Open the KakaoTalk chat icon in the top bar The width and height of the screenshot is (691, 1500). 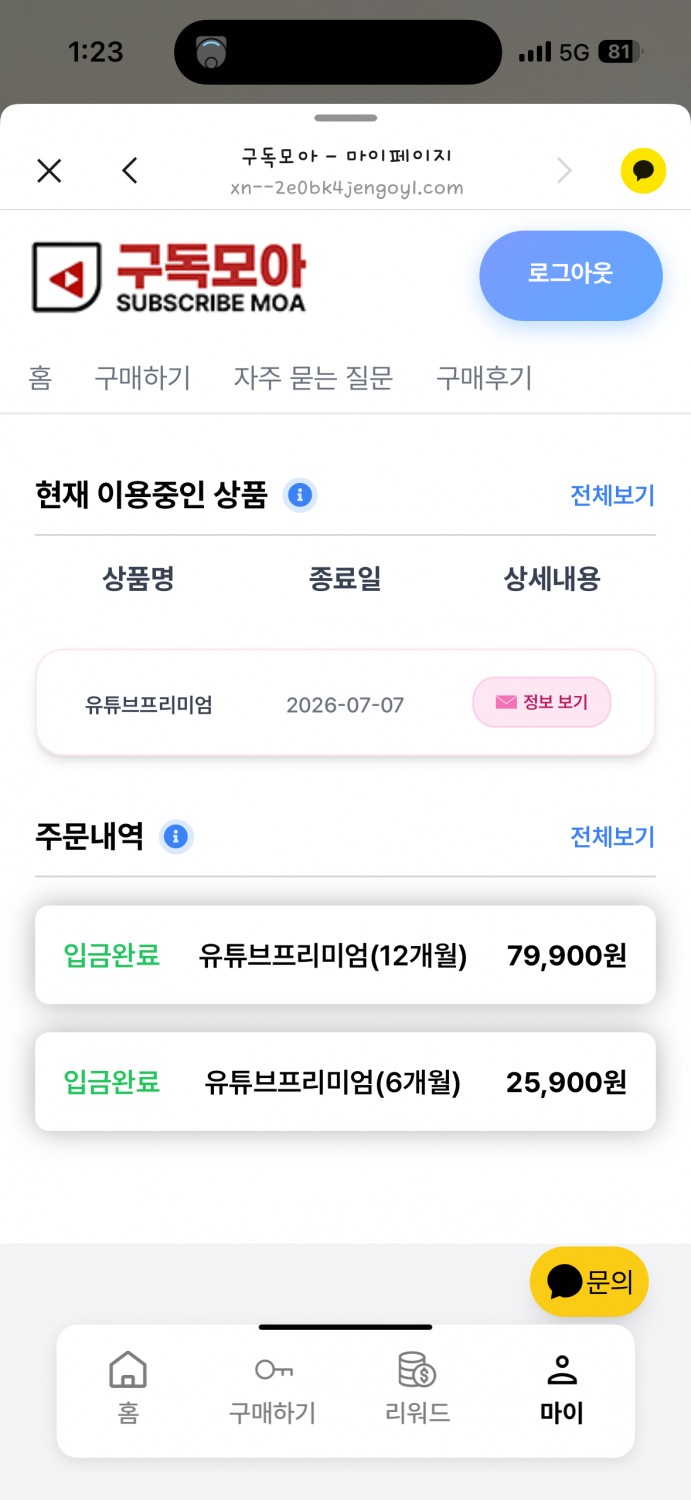point(643,171)
